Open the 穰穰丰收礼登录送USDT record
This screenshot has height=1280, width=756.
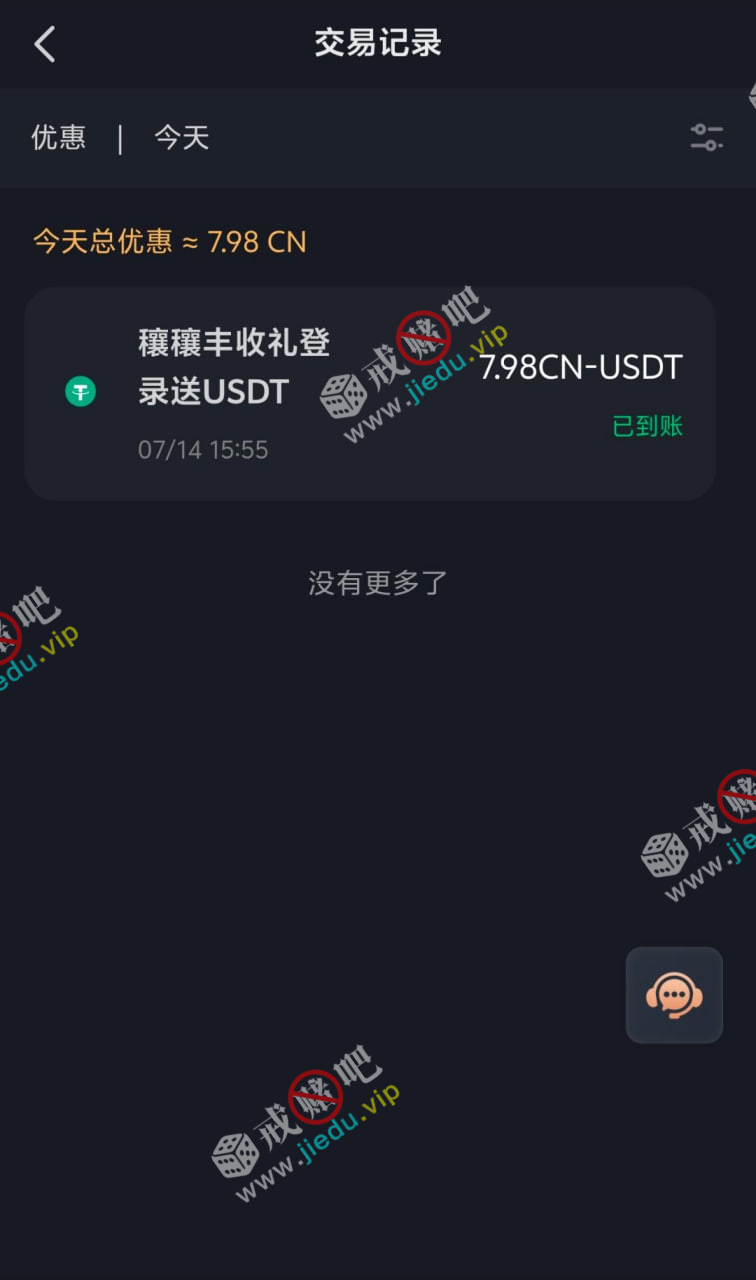click(x=369, y=393)
